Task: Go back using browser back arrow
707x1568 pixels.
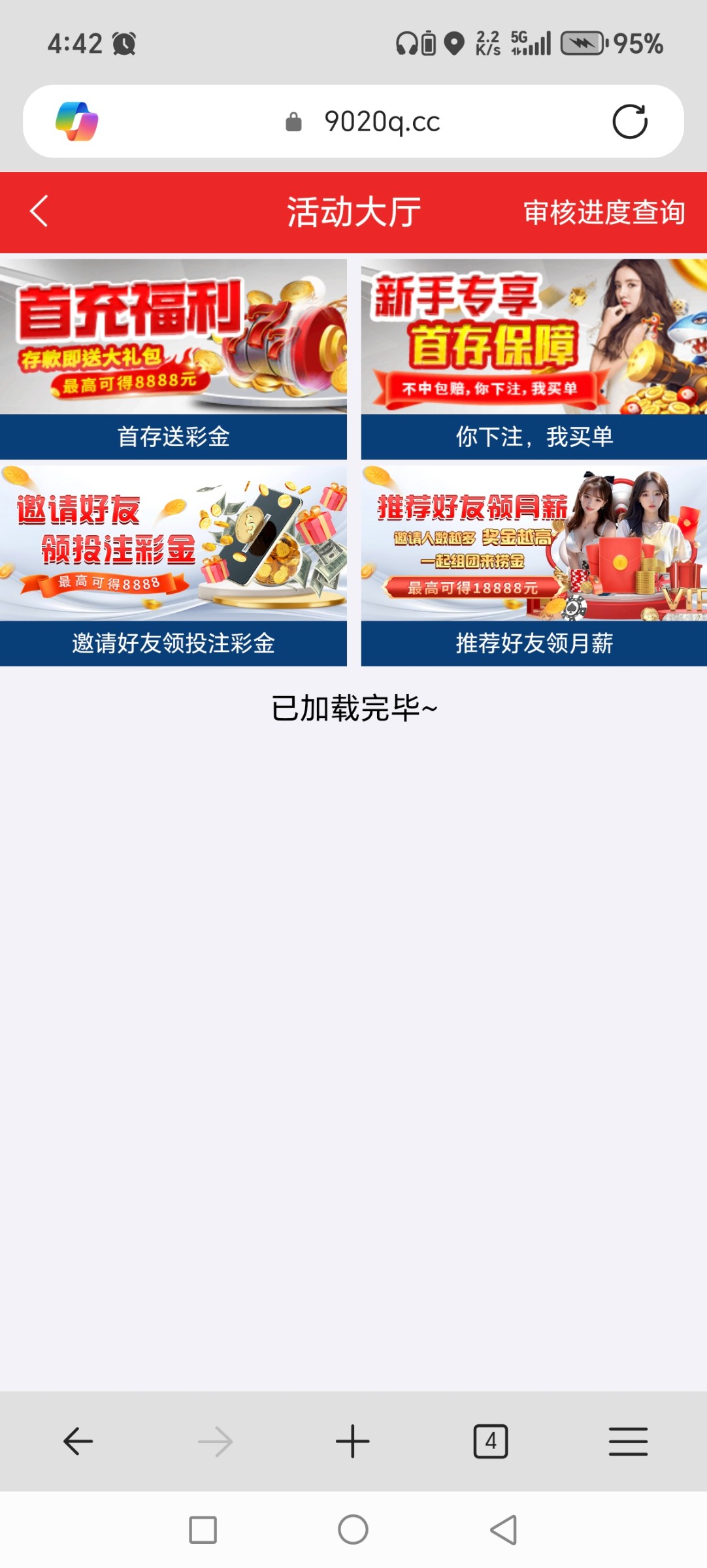Action: 78,1441
